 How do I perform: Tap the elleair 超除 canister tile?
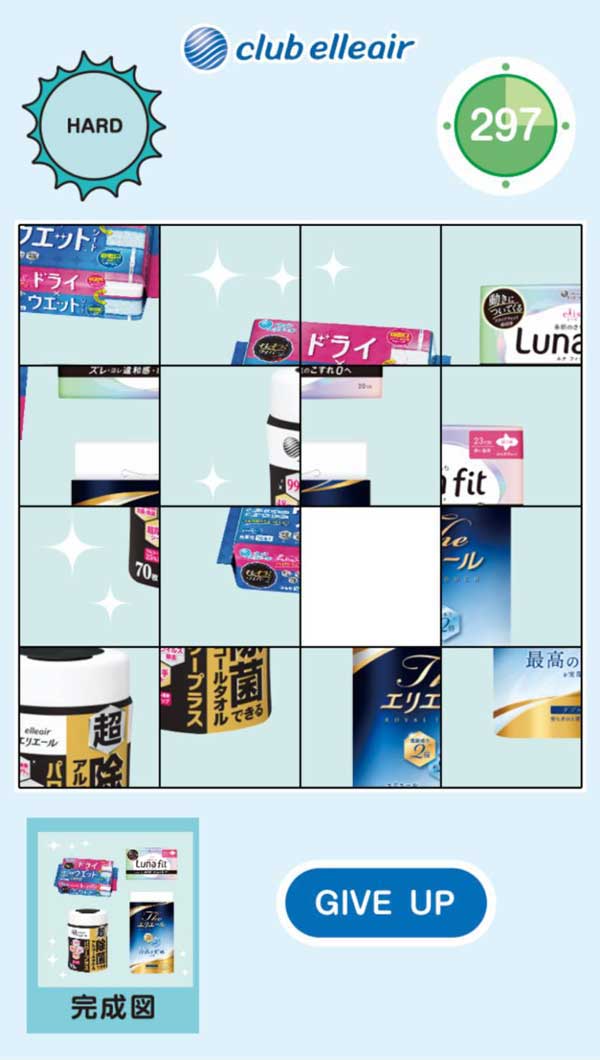pyautogui.click(x=90, y=717)
